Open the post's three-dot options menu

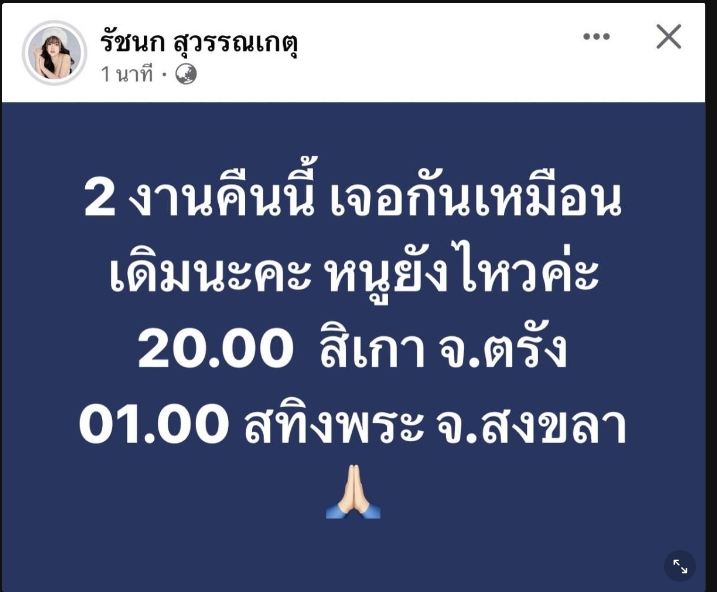click(x=596, y=37)
